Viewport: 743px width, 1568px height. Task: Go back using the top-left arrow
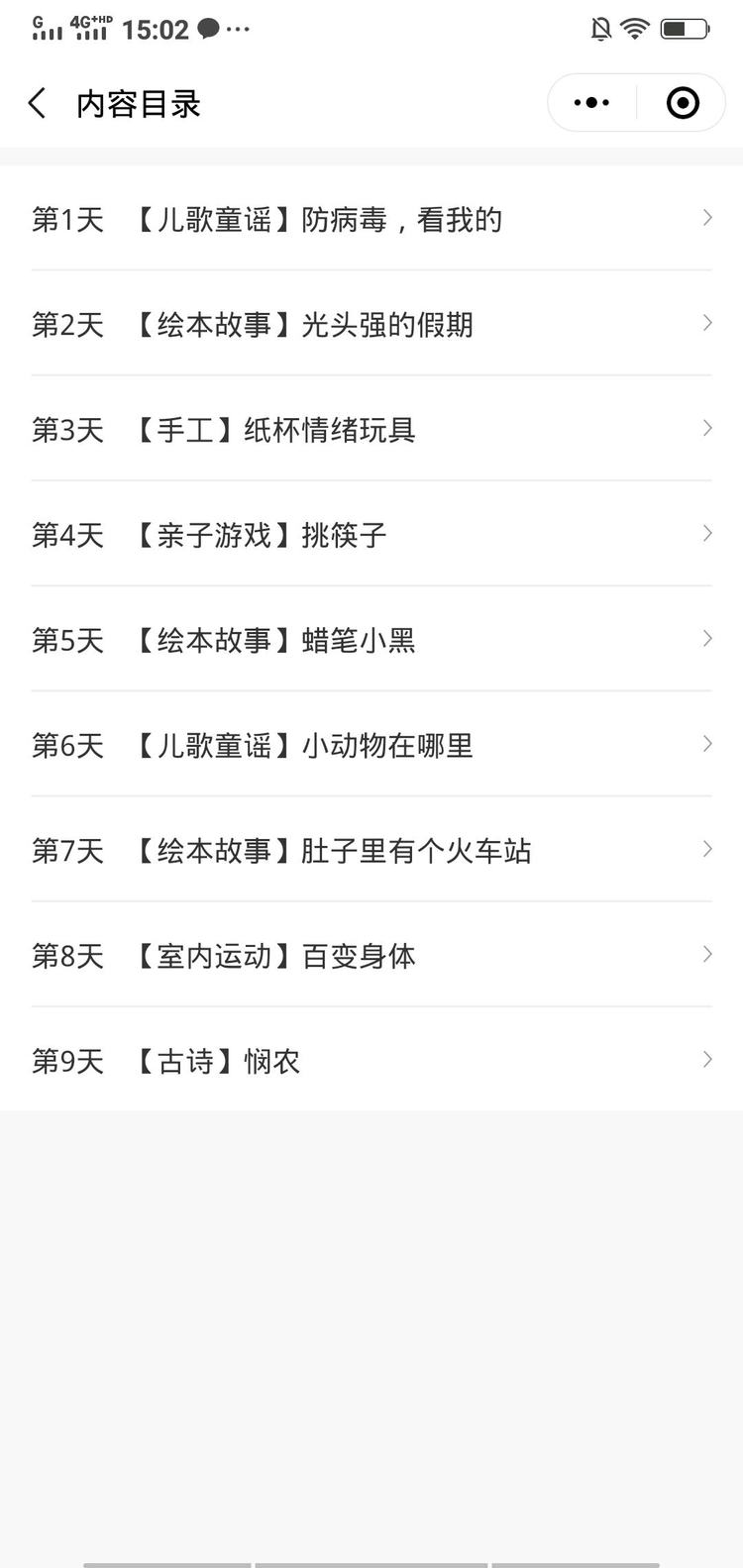(38, 103)
